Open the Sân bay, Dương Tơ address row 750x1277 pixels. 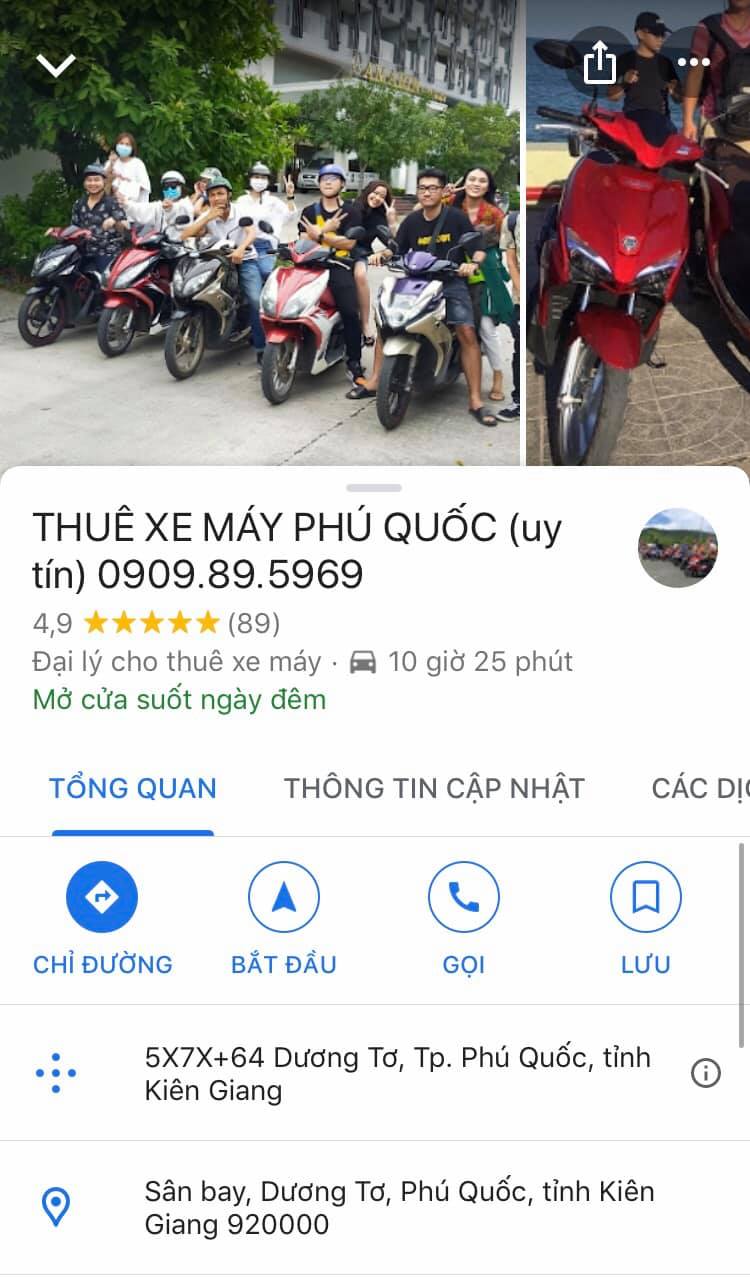(375, 1208)
